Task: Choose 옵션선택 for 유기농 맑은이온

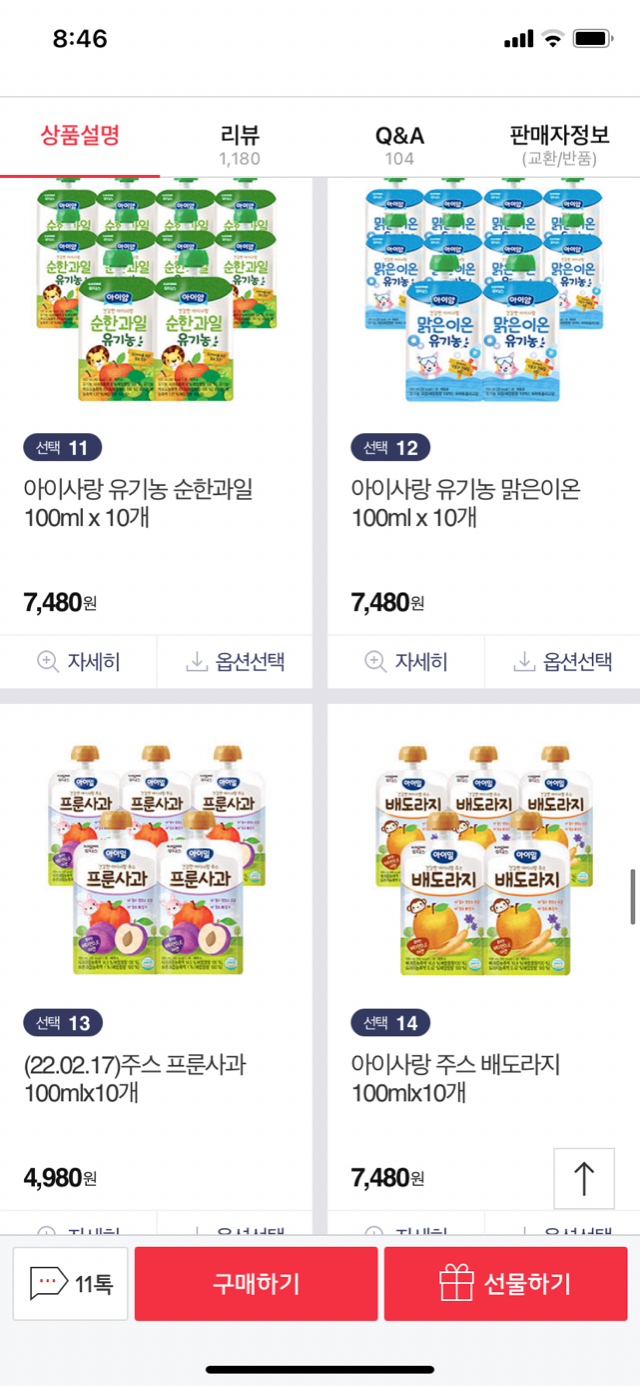Action: pos(562,661)
